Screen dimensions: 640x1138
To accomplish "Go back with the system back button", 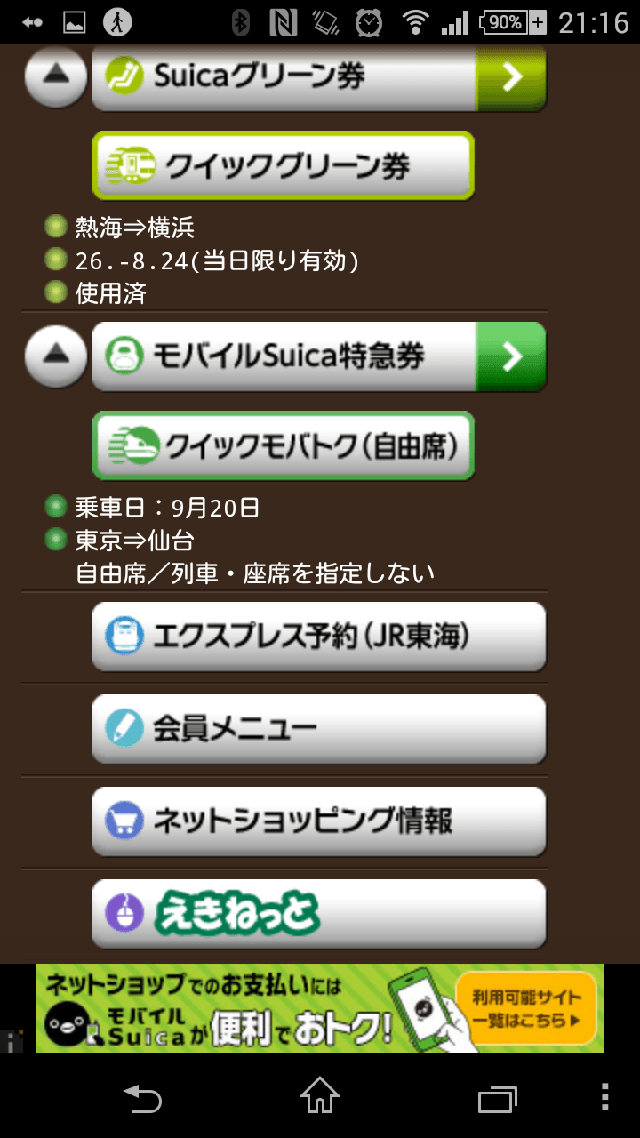I will pyautogui.click(x=142, y=1096).
